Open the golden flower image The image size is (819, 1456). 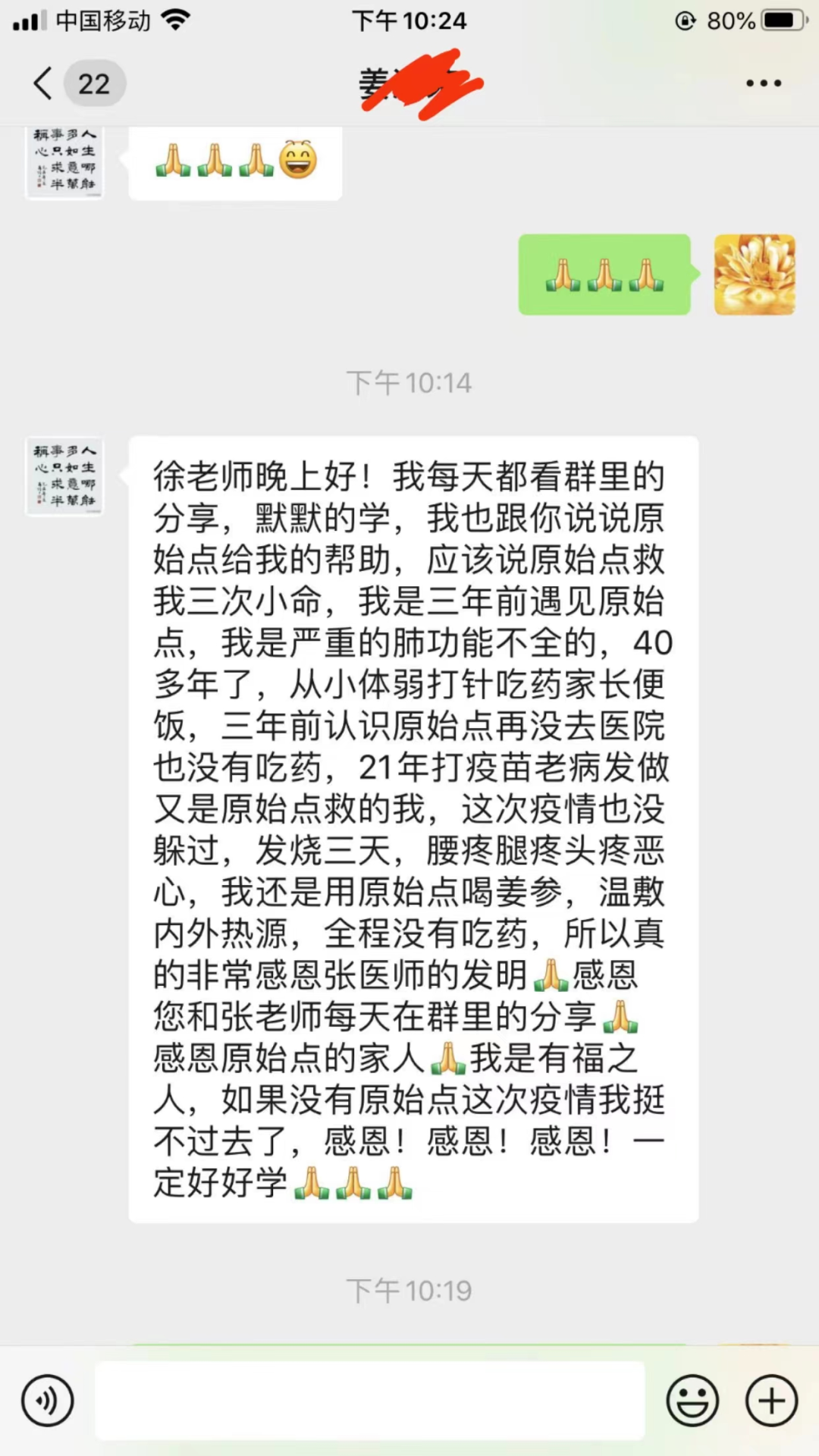click(x=755, y=275)
